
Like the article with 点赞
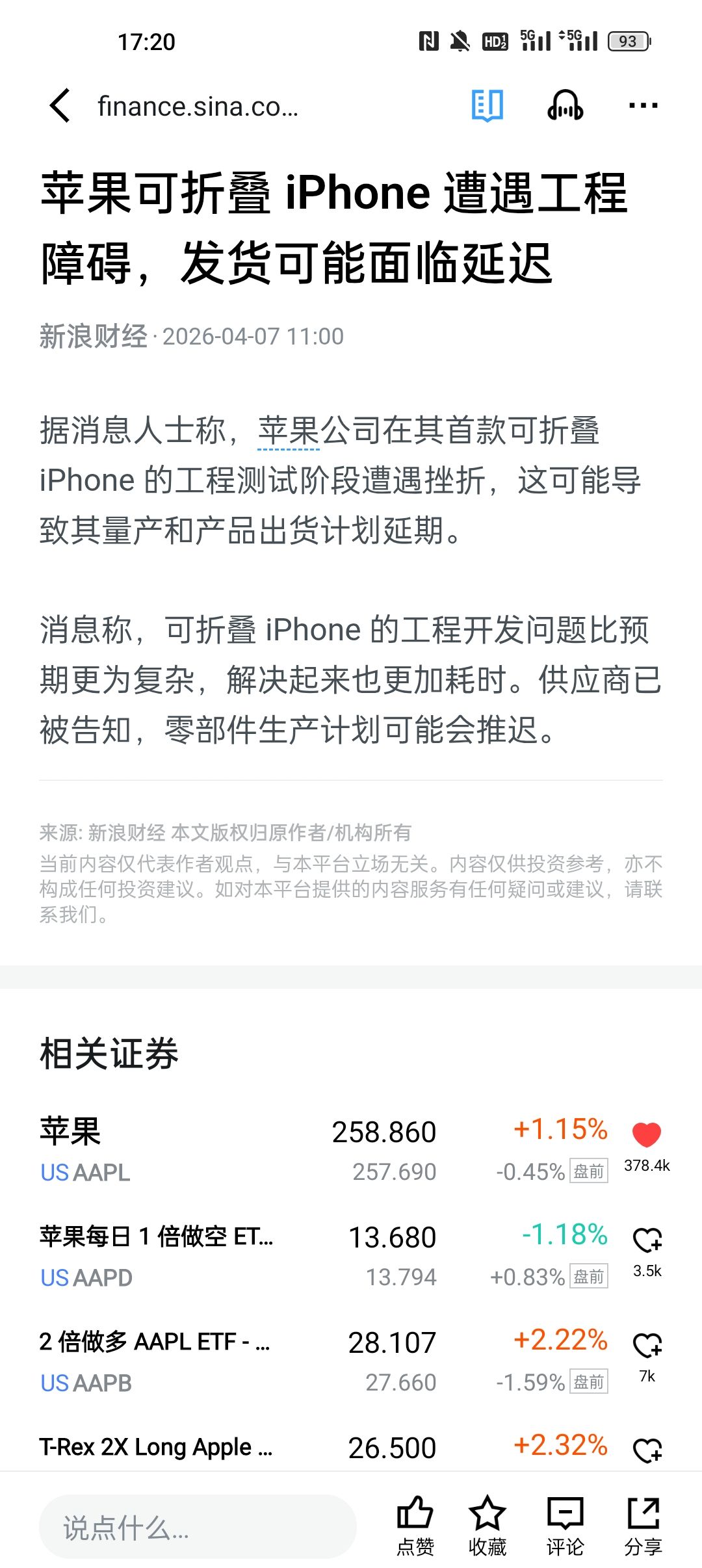(x=415, y=1524)
